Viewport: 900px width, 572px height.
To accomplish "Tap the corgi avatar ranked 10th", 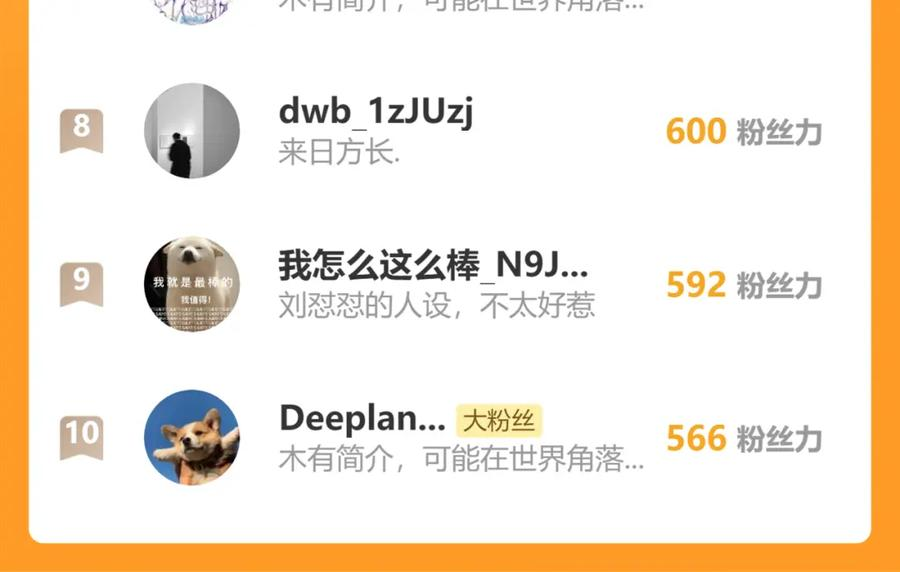I will tap(192, 438).
